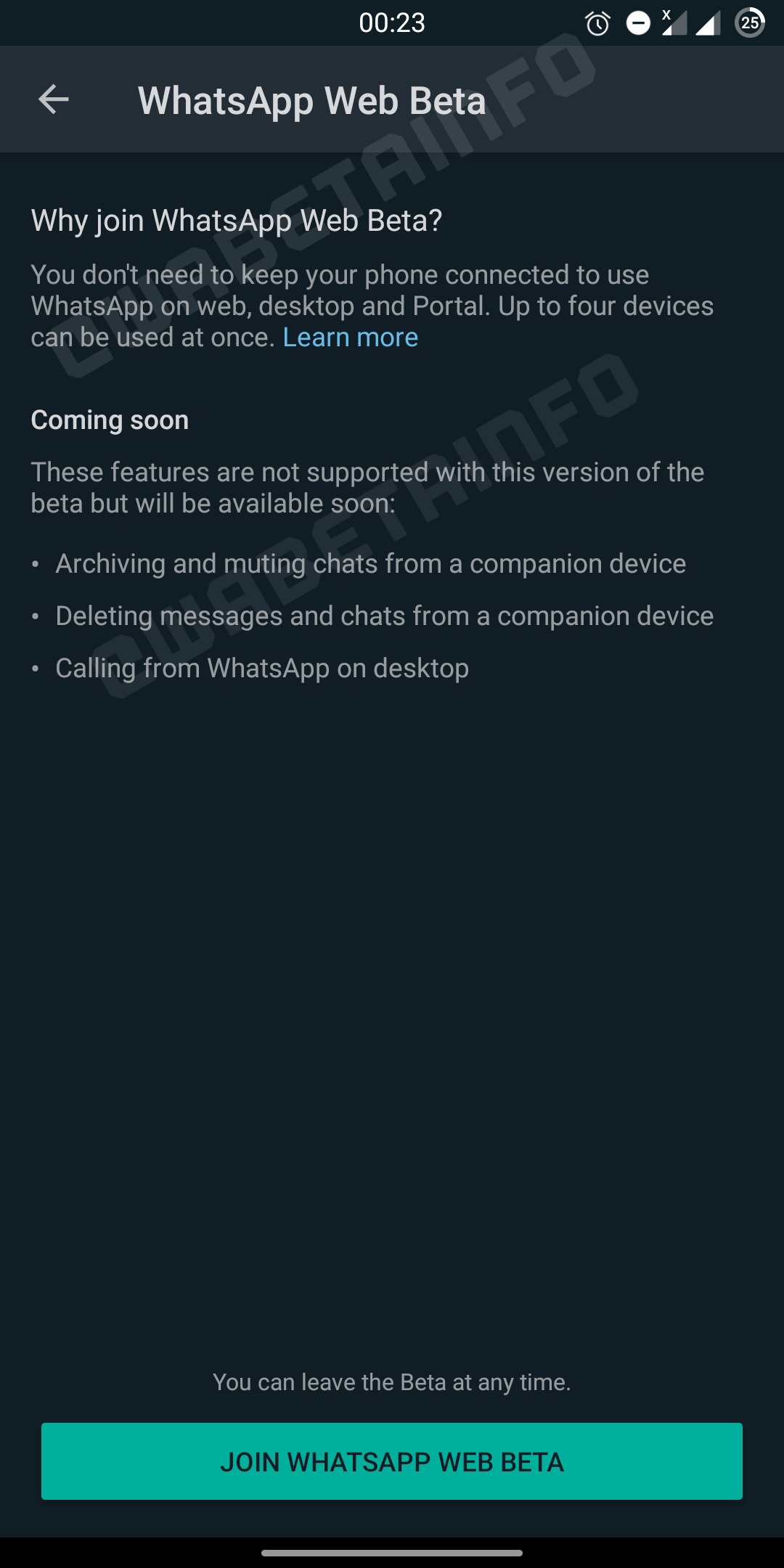Join WhatsApp Web Beta

tap(392, 1461)
